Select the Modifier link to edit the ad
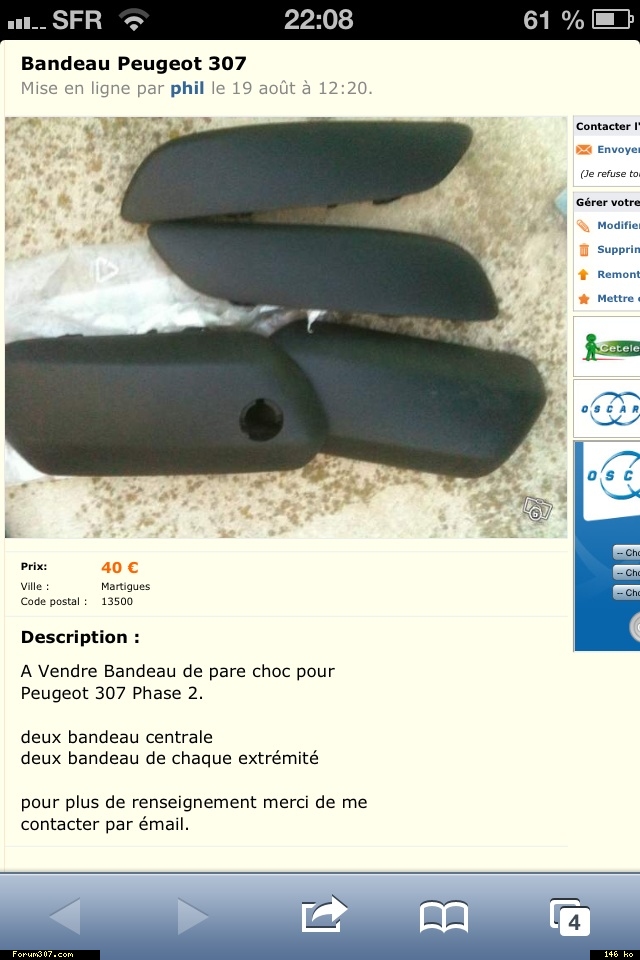The image size is (640, 960). (617, 225)
